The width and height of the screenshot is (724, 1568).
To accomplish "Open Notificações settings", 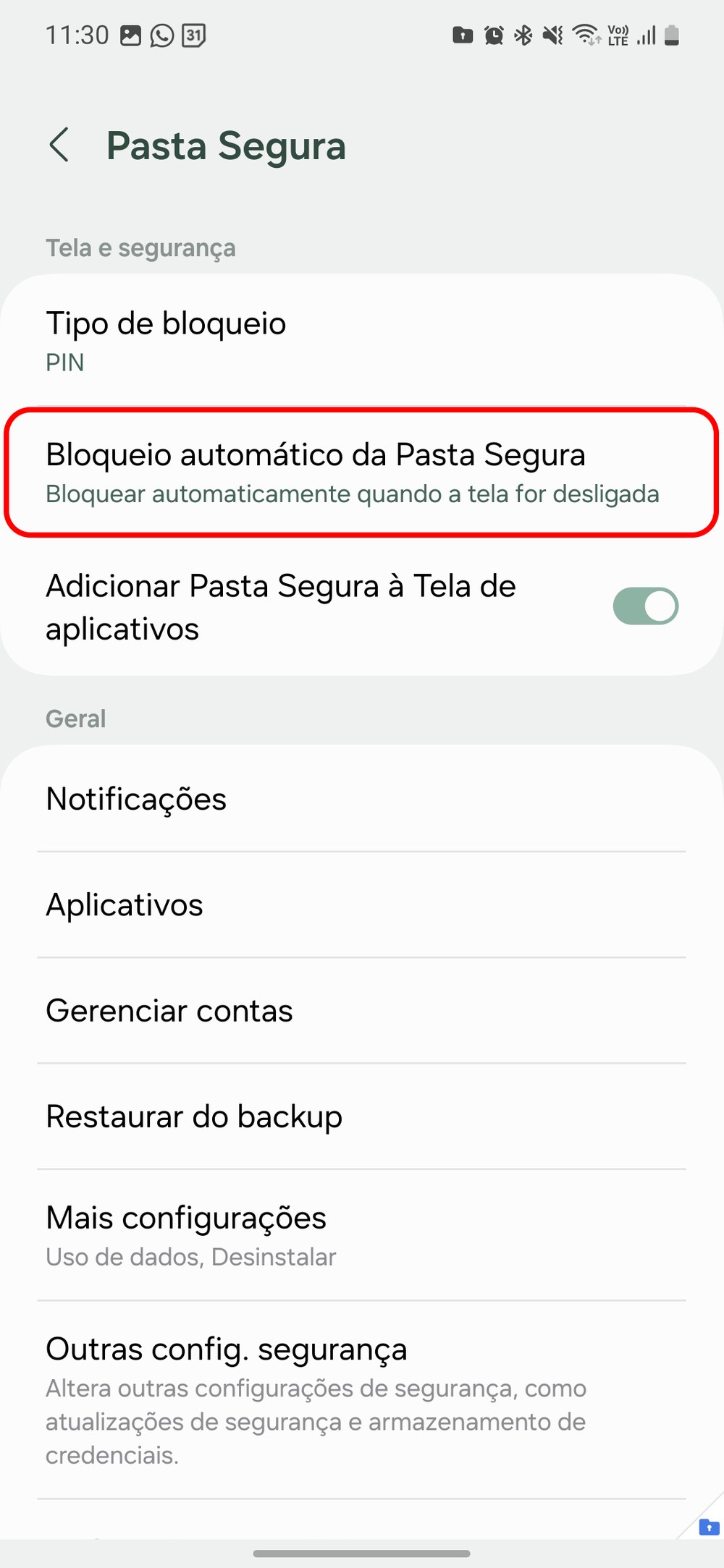I will pyautogui.click(x=362, y=799).
